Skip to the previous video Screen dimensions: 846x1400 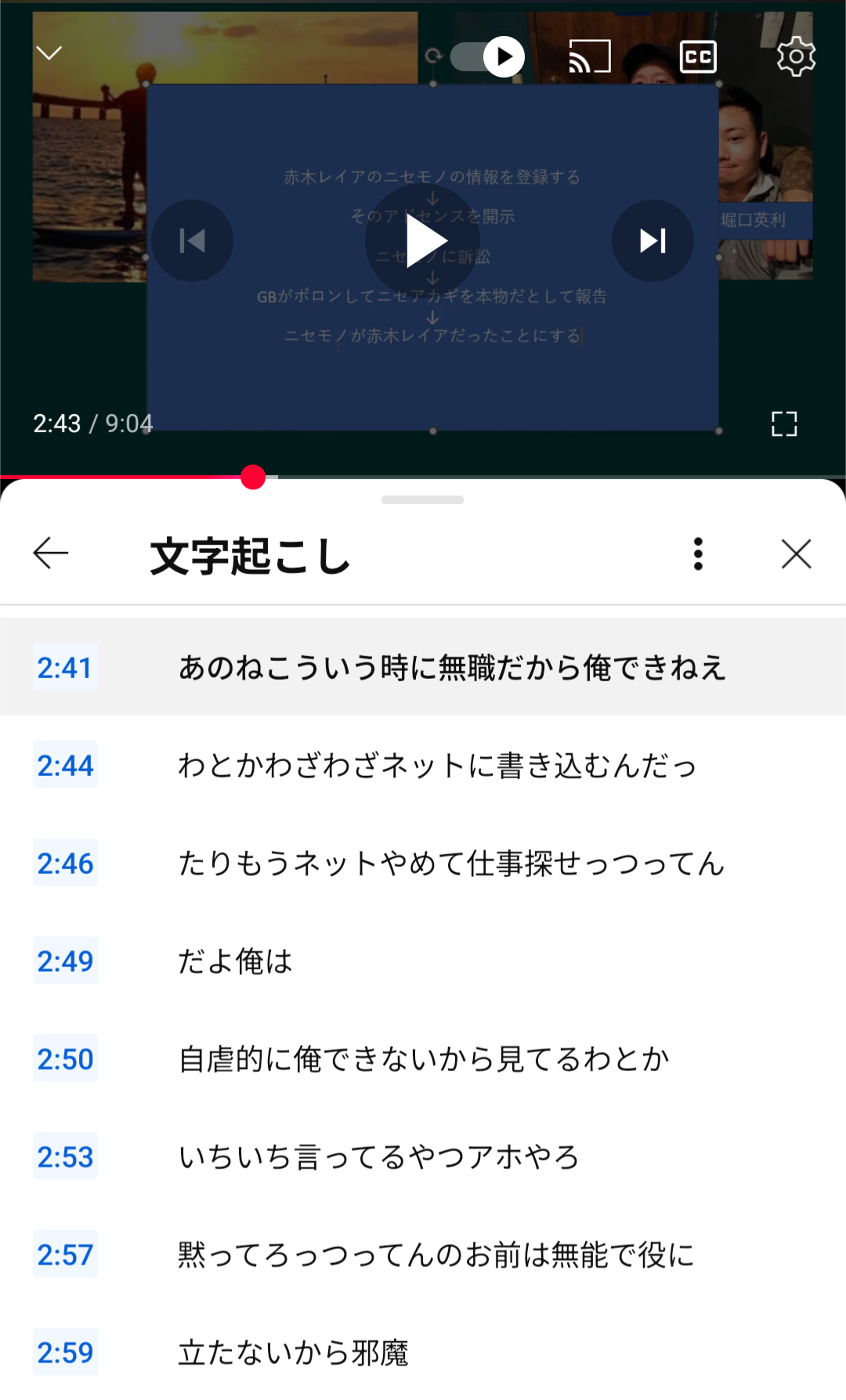click(192, 240)
